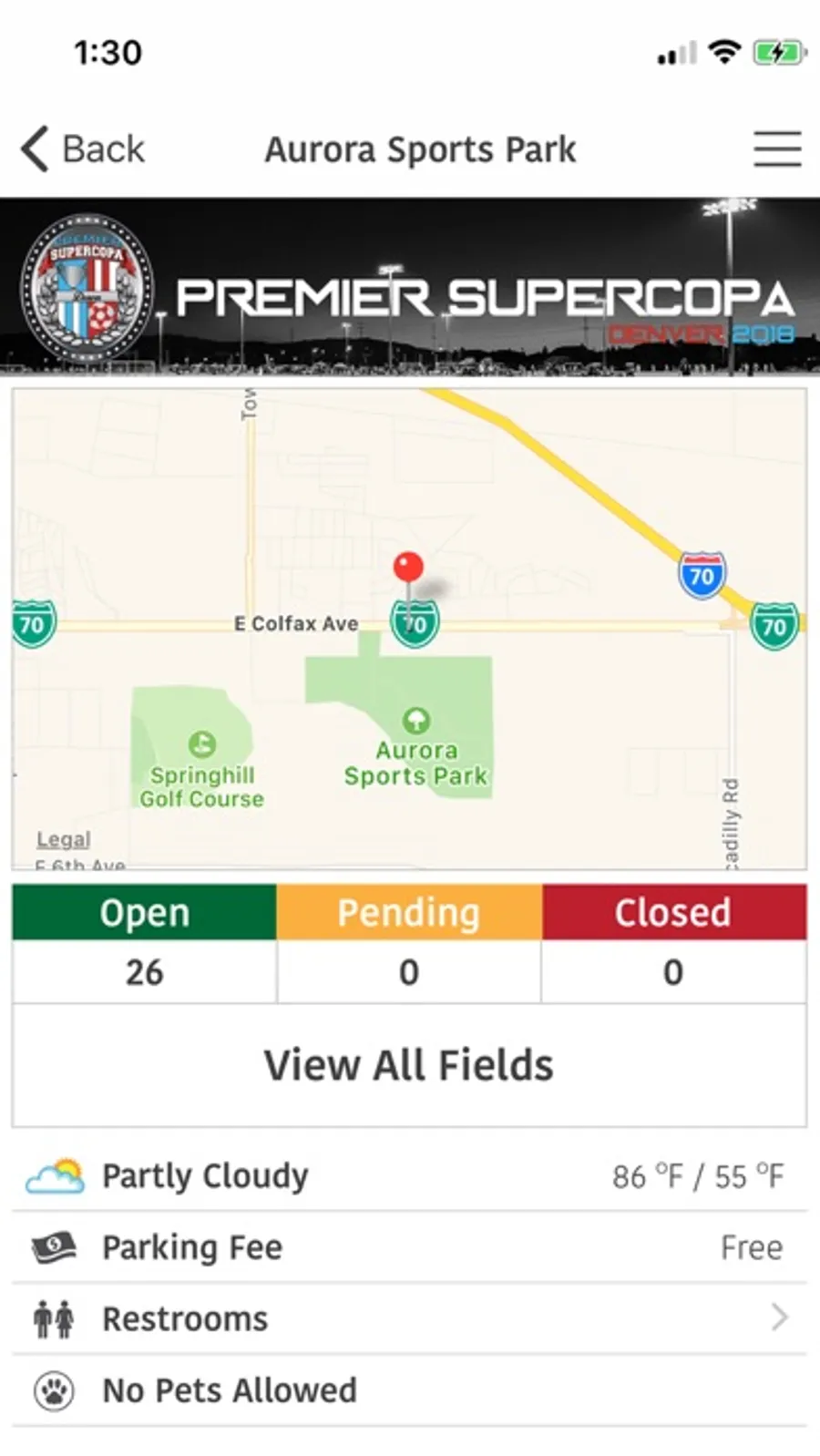
Task: Open the Legal link on map
Action: pos(64,839)
